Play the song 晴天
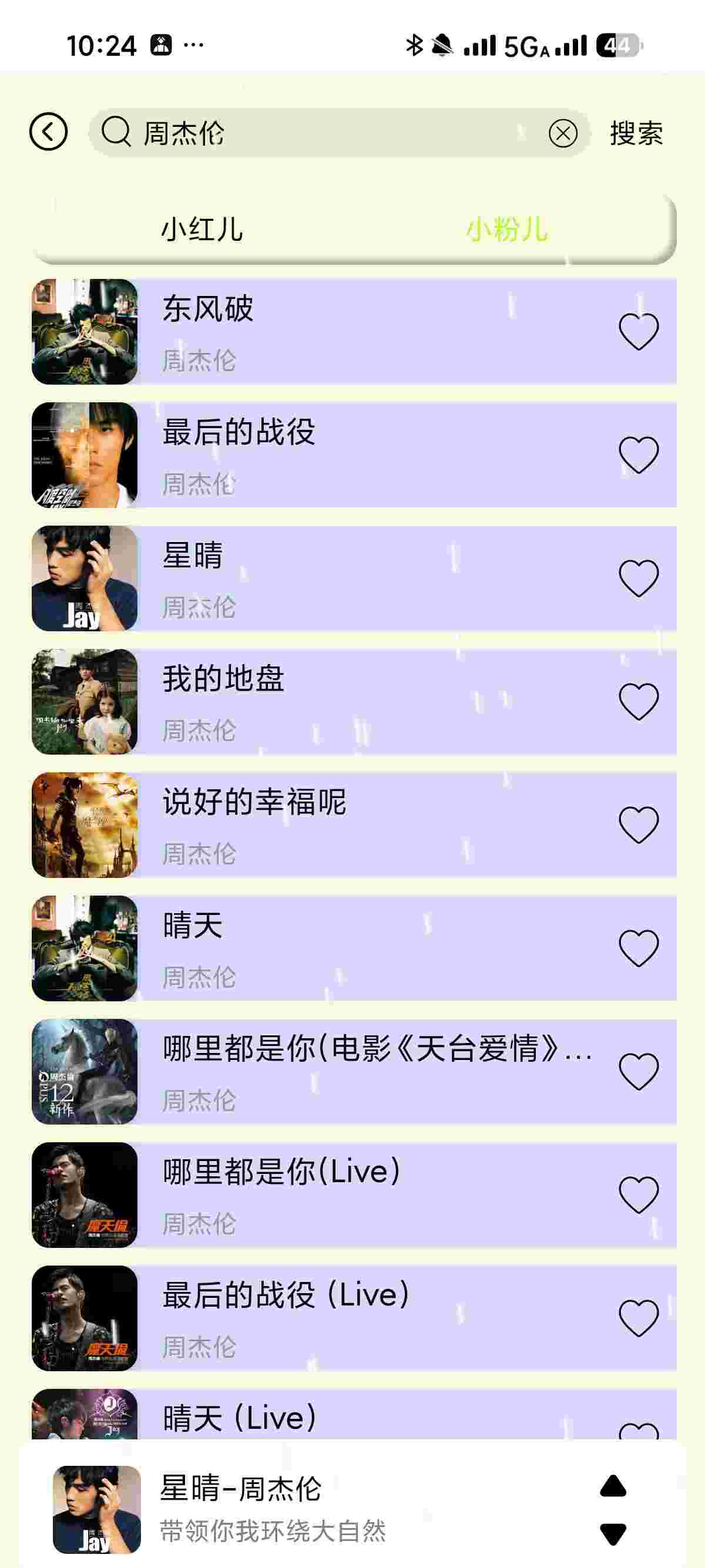 pos(365,948)
